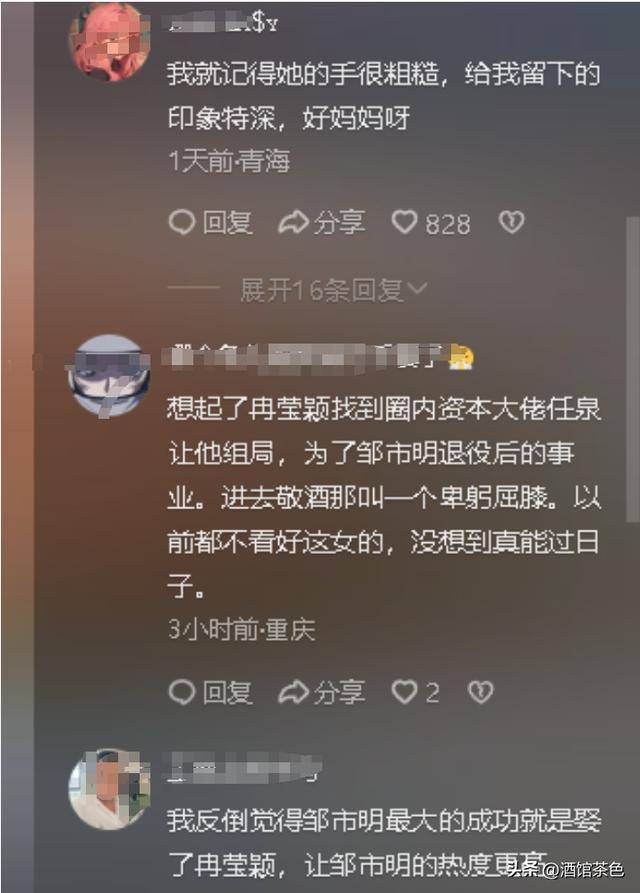Reply to the comment from 青海
Viewport: 640px width, 893px height.
(x=211, y=223)
